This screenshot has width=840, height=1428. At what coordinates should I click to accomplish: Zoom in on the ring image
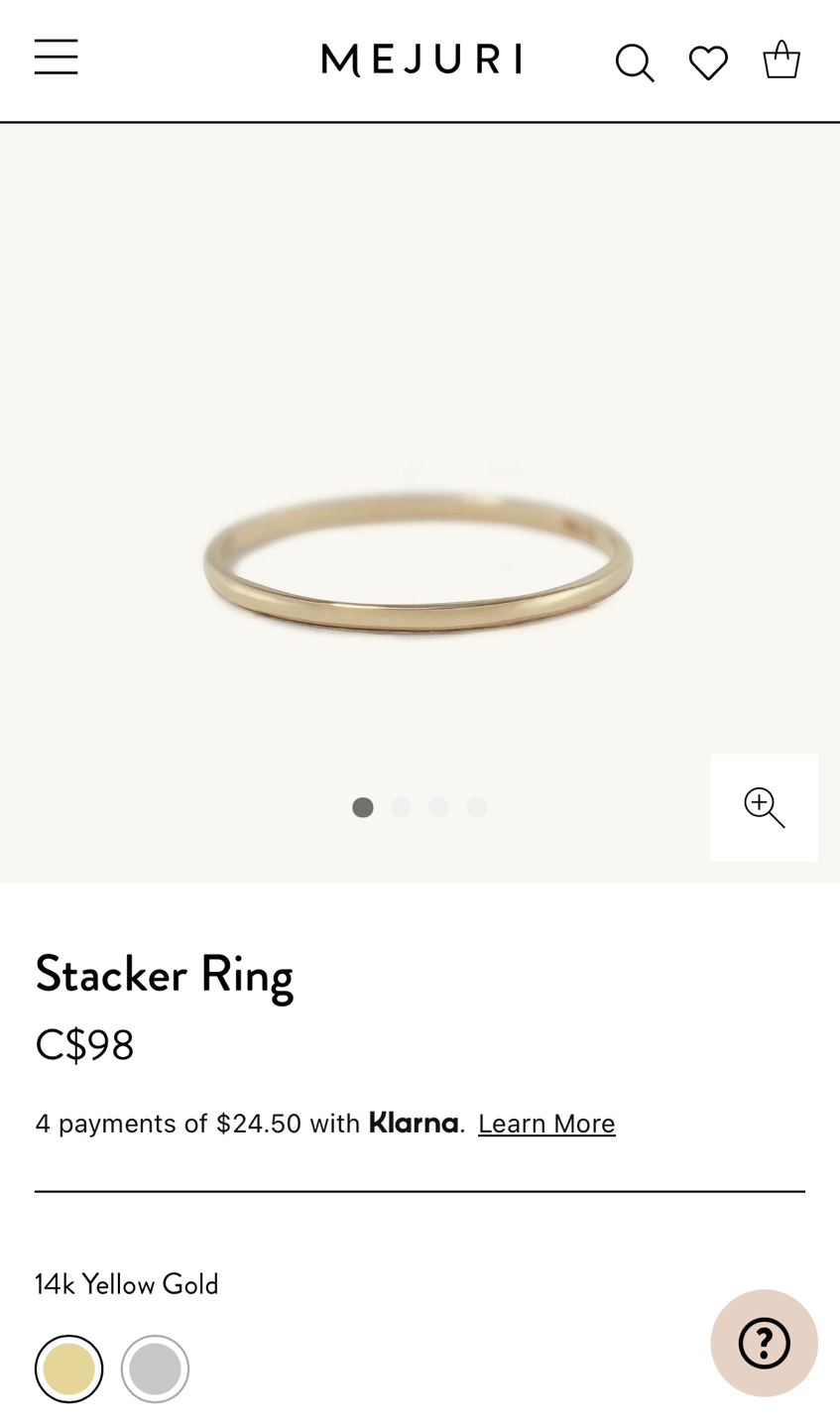765,807
